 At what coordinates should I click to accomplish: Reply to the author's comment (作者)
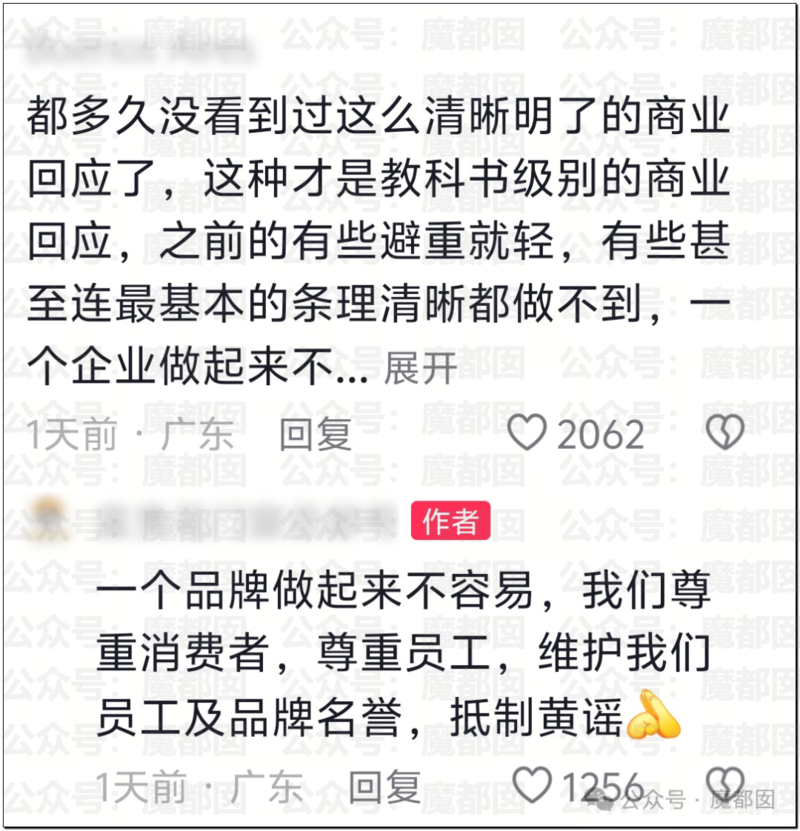(384, 786)
